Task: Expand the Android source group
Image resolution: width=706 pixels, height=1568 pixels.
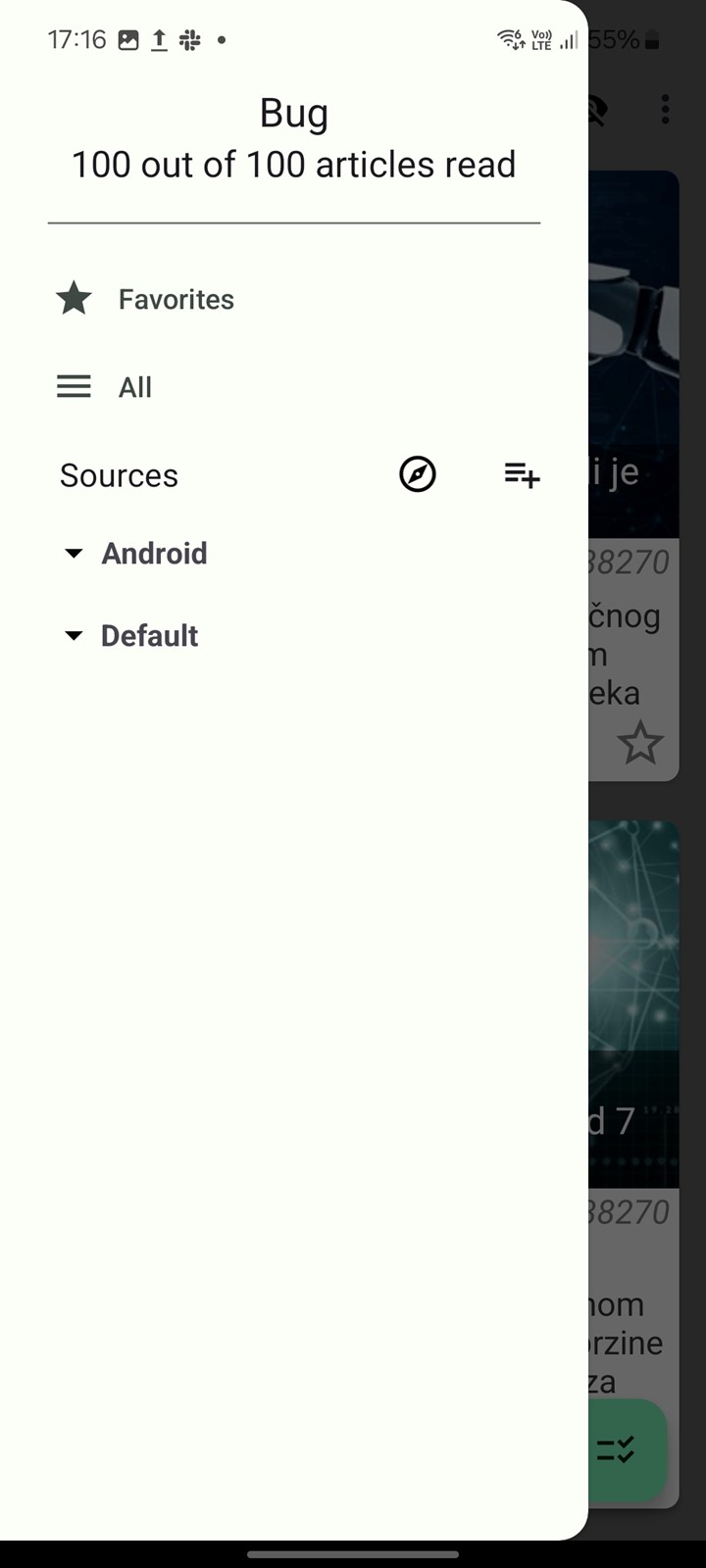Action: click(x=135, y=554)
